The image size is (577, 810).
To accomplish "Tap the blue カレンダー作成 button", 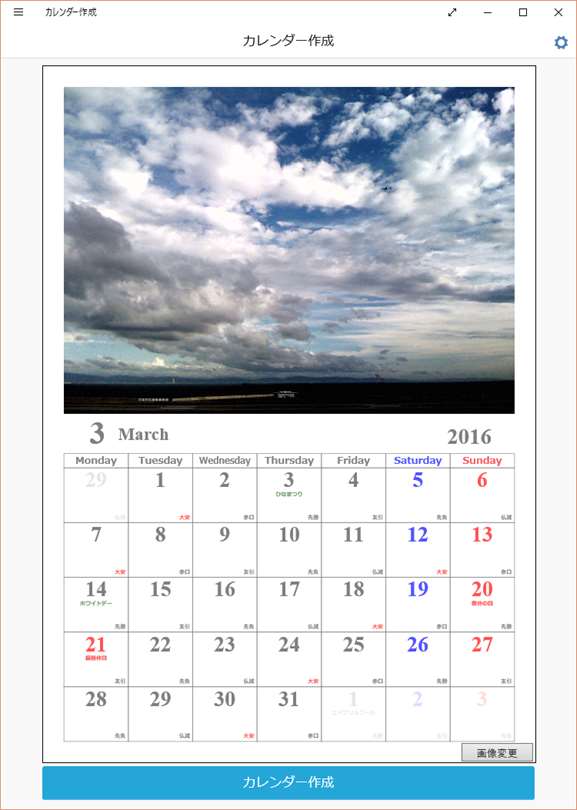I will 288,782.
